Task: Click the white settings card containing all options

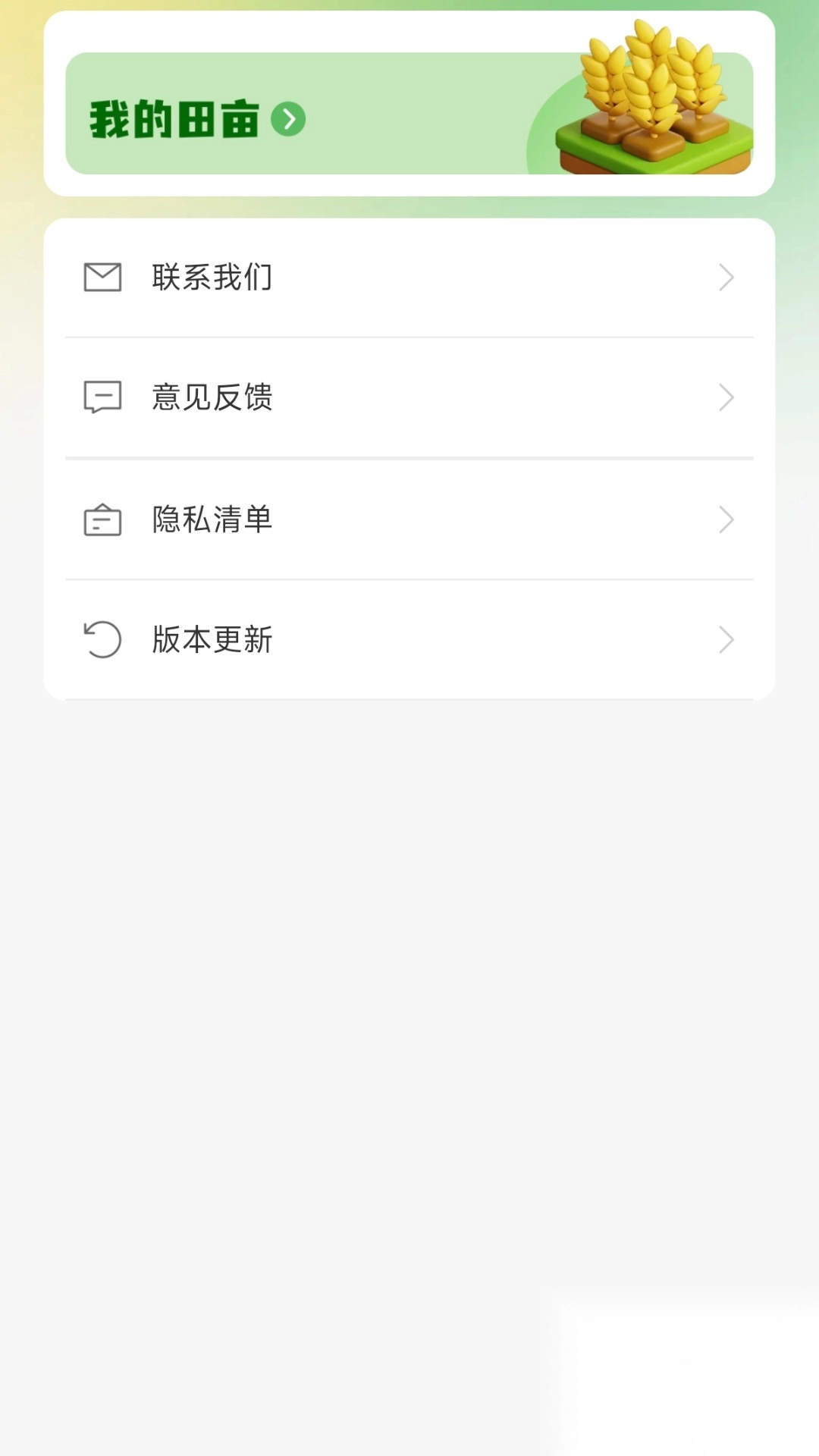Action: click(x=409, y=459)
